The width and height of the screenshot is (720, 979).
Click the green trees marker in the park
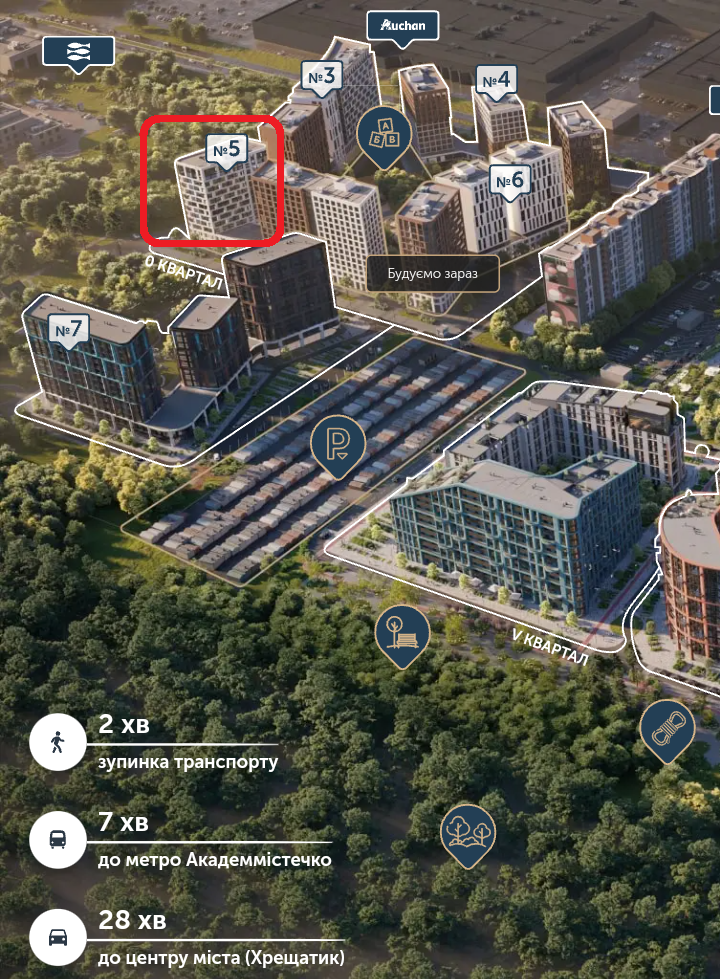pos(470,832)
